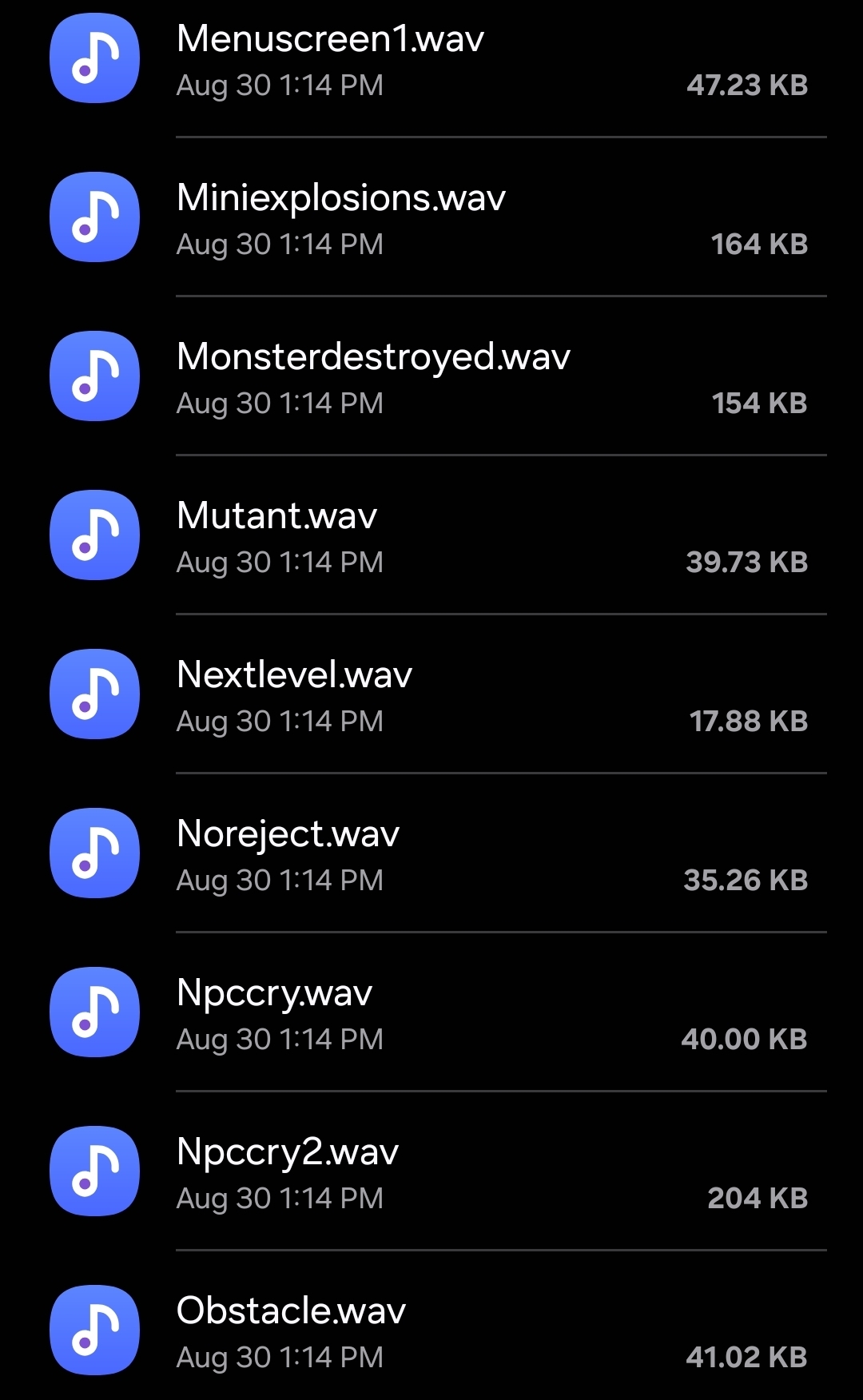Open Npccry2.wav 204 KB file
Screen dimensions: 863x1400
click(x=431, y=1171)
